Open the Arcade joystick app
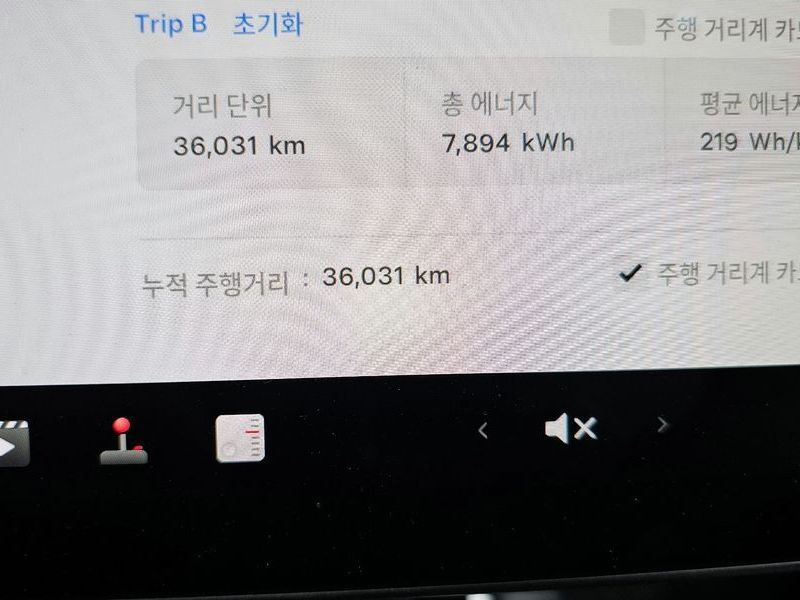Viewport: 800px width, 600px height. [x=124, y=440]
